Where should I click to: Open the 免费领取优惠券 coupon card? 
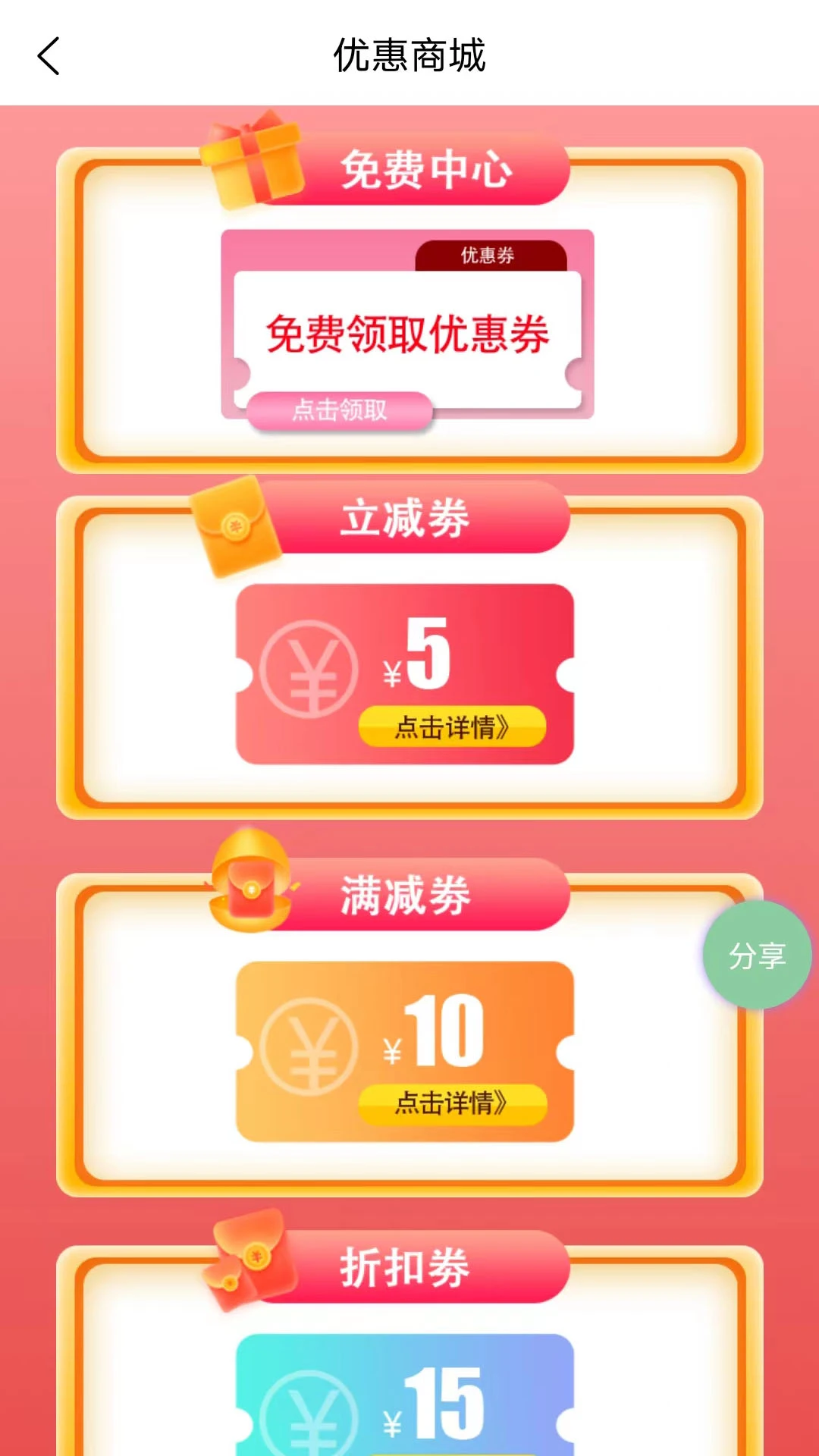coord(409,334)
